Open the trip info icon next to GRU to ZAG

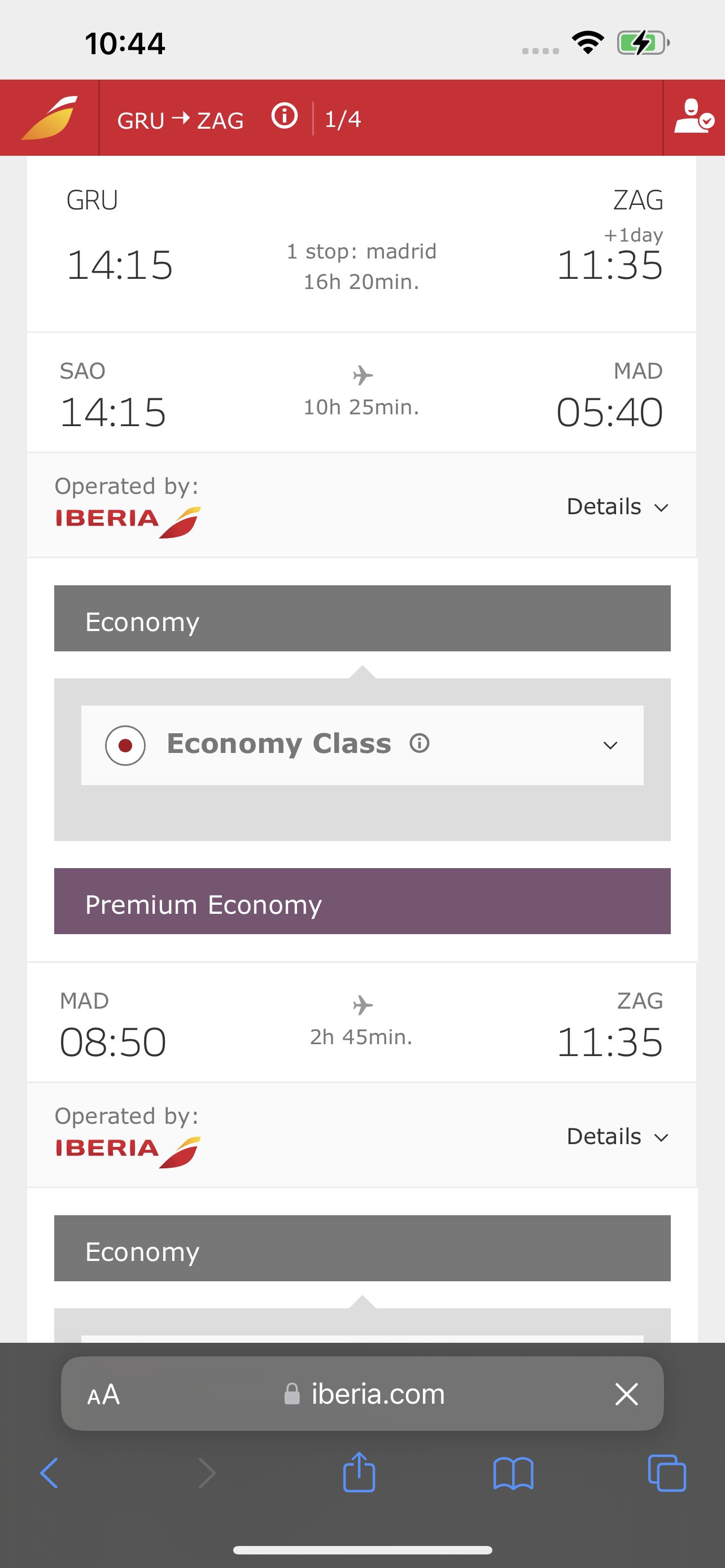[284, 116]
